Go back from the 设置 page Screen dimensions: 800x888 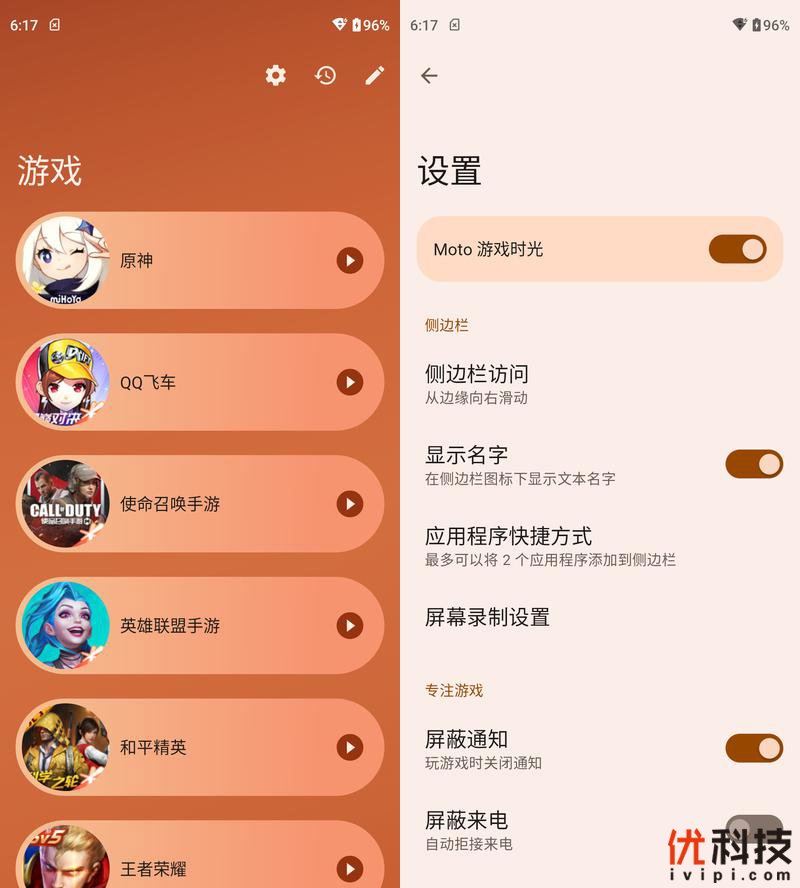pos(429,75)
